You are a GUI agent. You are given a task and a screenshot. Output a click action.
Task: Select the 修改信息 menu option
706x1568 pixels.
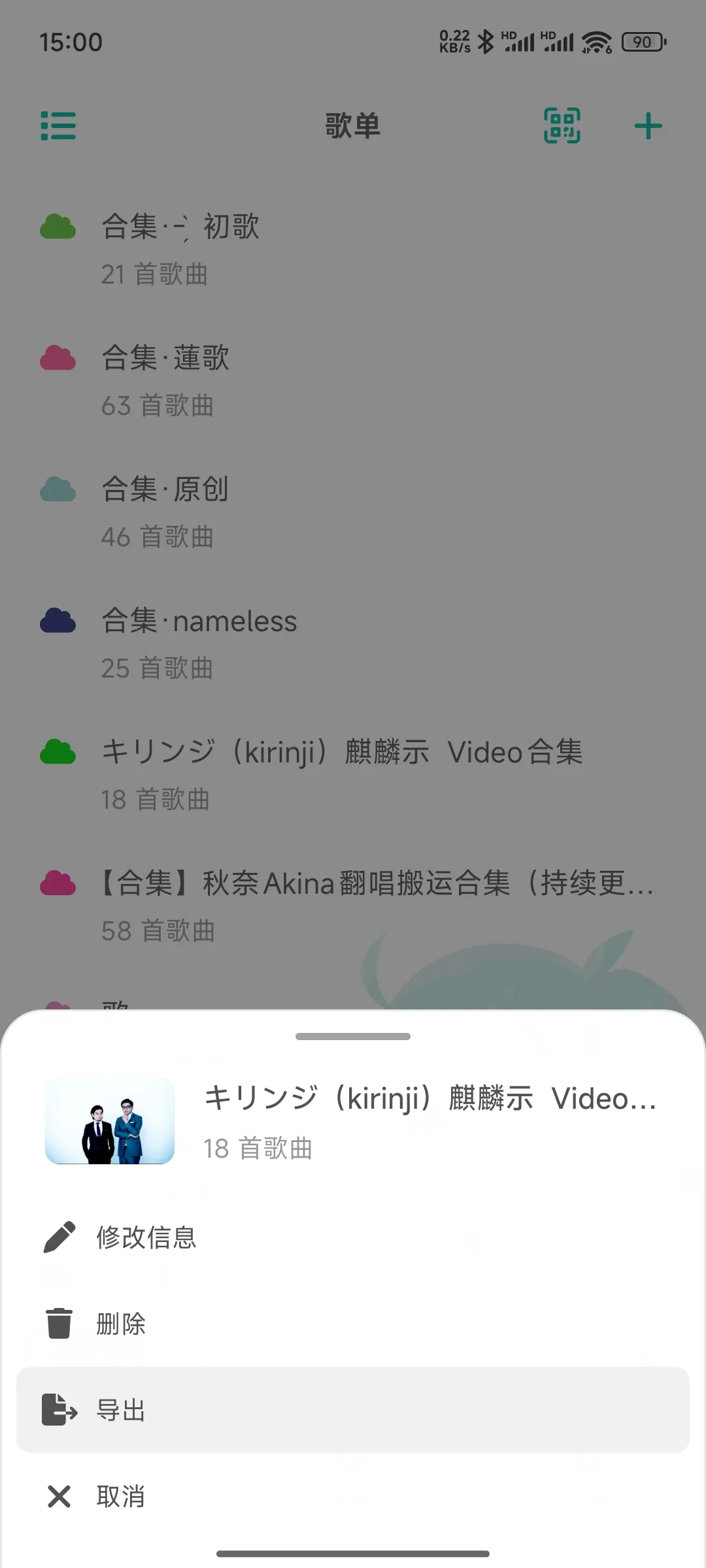[x=147, y=1235]
